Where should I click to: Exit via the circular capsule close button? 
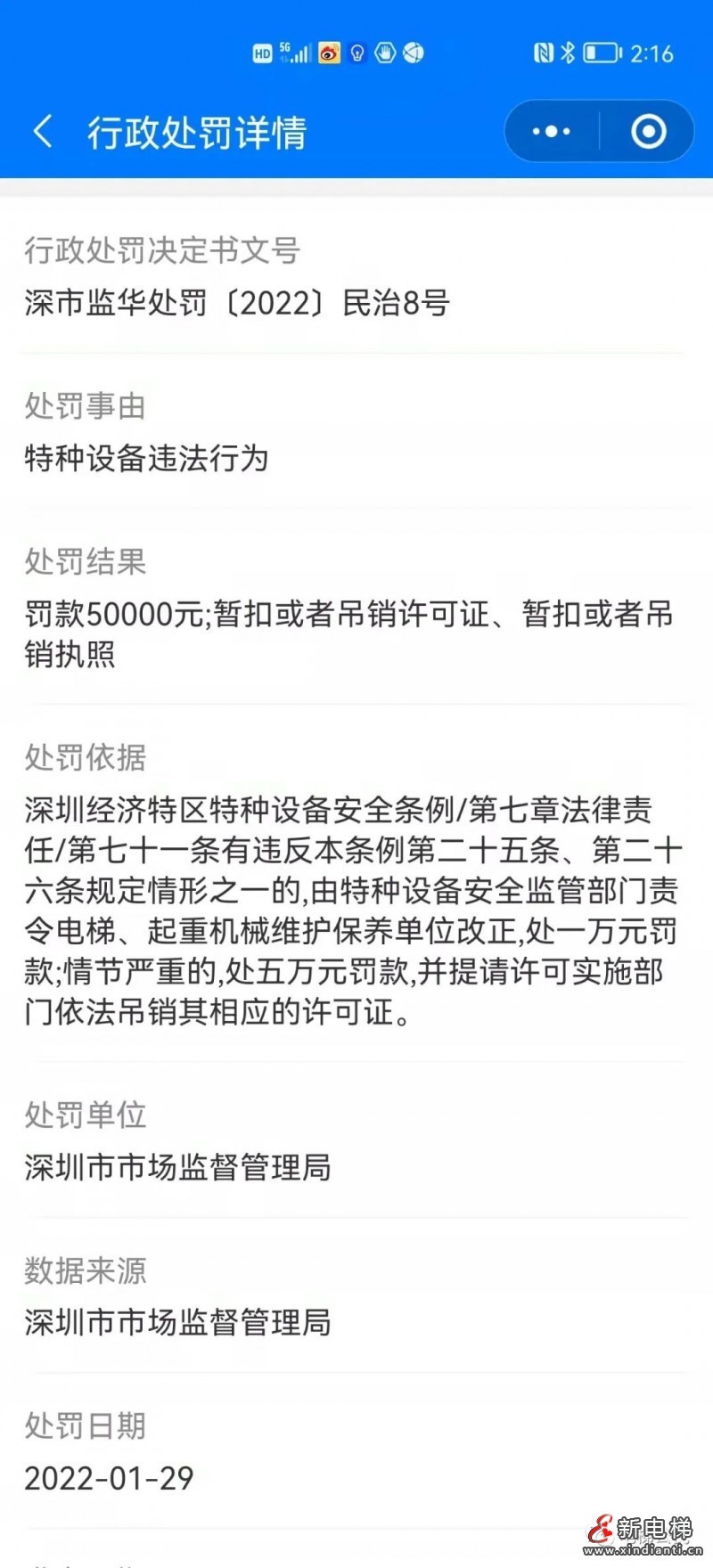click(x=650, y=130)
